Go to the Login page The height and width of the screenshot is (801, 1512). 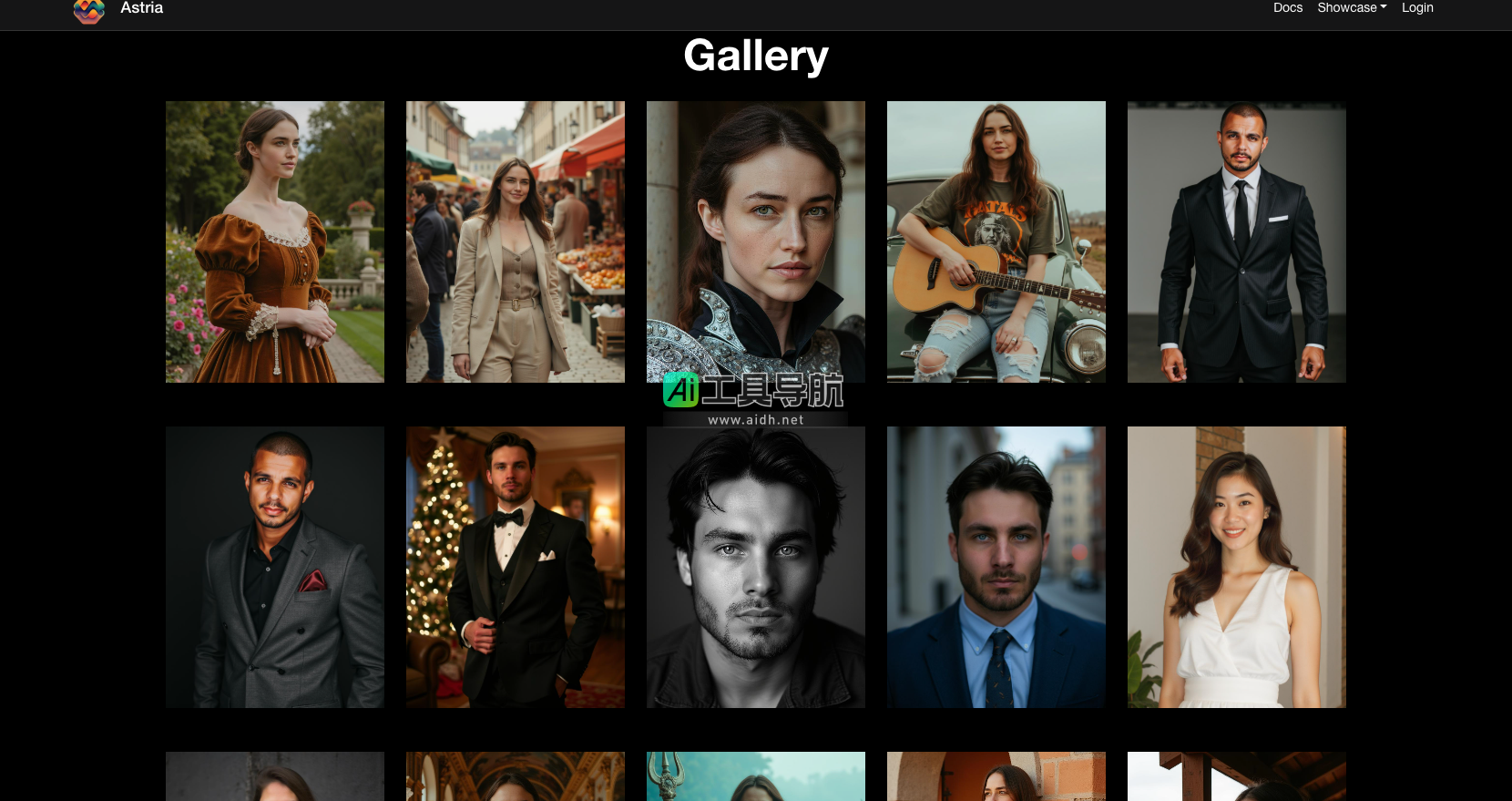pos(1416,8)
